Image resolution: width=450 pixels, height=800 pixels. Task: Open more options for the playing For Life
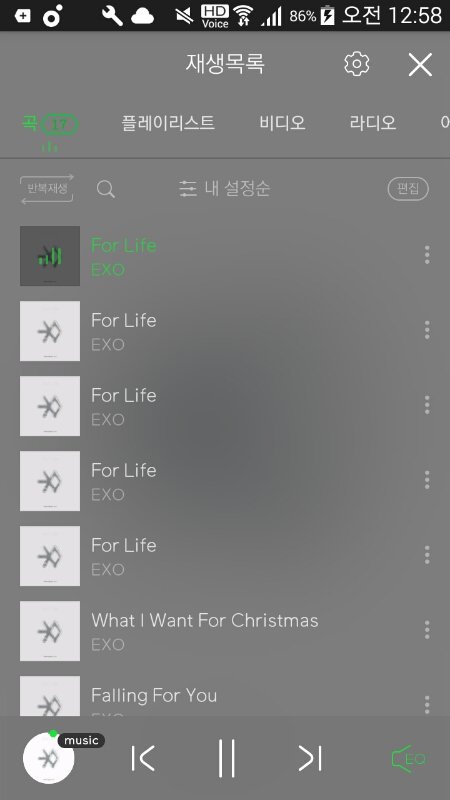point(427,255)
